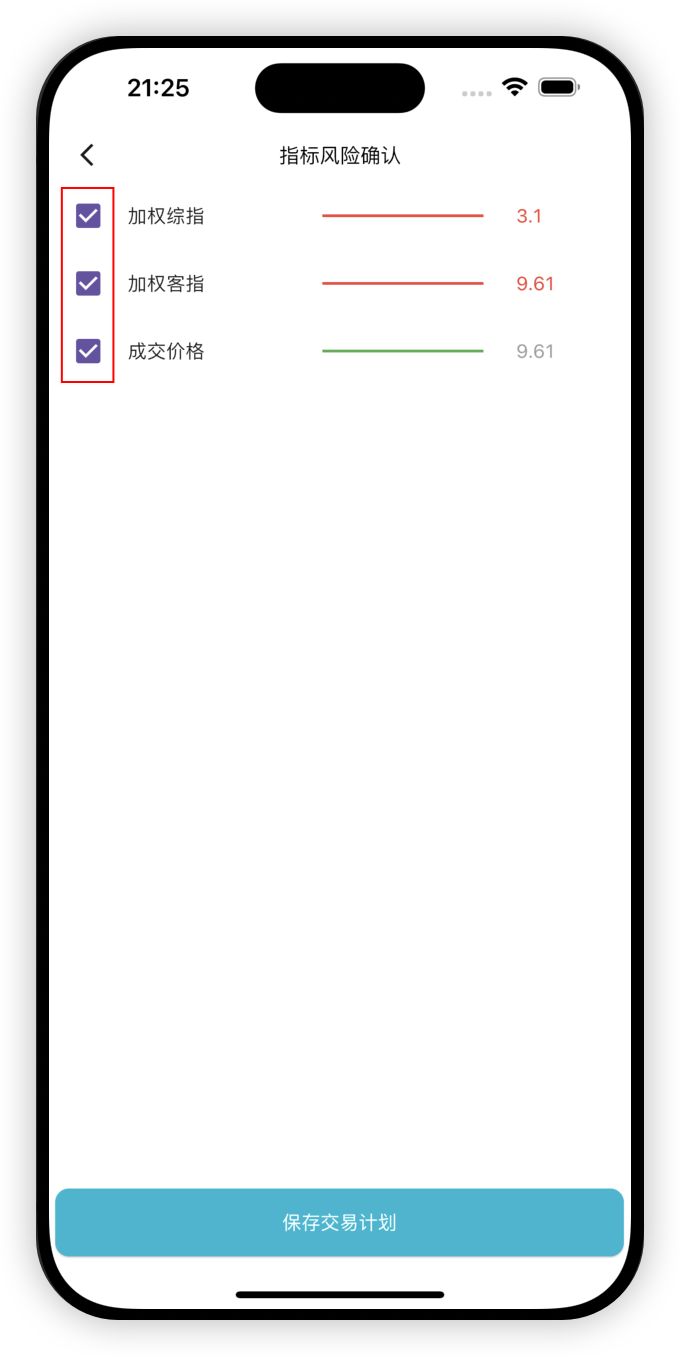Go back using the arrow icon
Viewport: 680px width, 1356px height.
pyautogui.click(x=87, y=155)
